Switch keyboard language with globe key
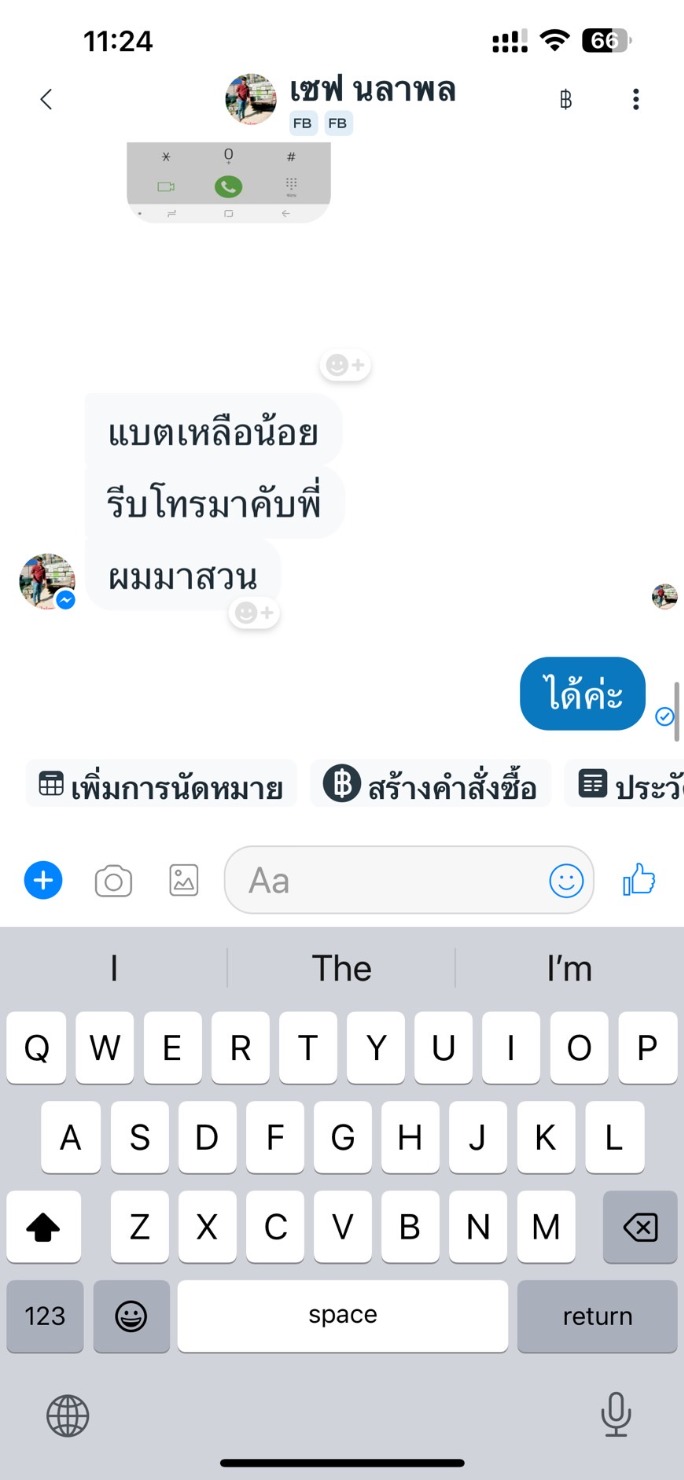 pos(68,1415)
